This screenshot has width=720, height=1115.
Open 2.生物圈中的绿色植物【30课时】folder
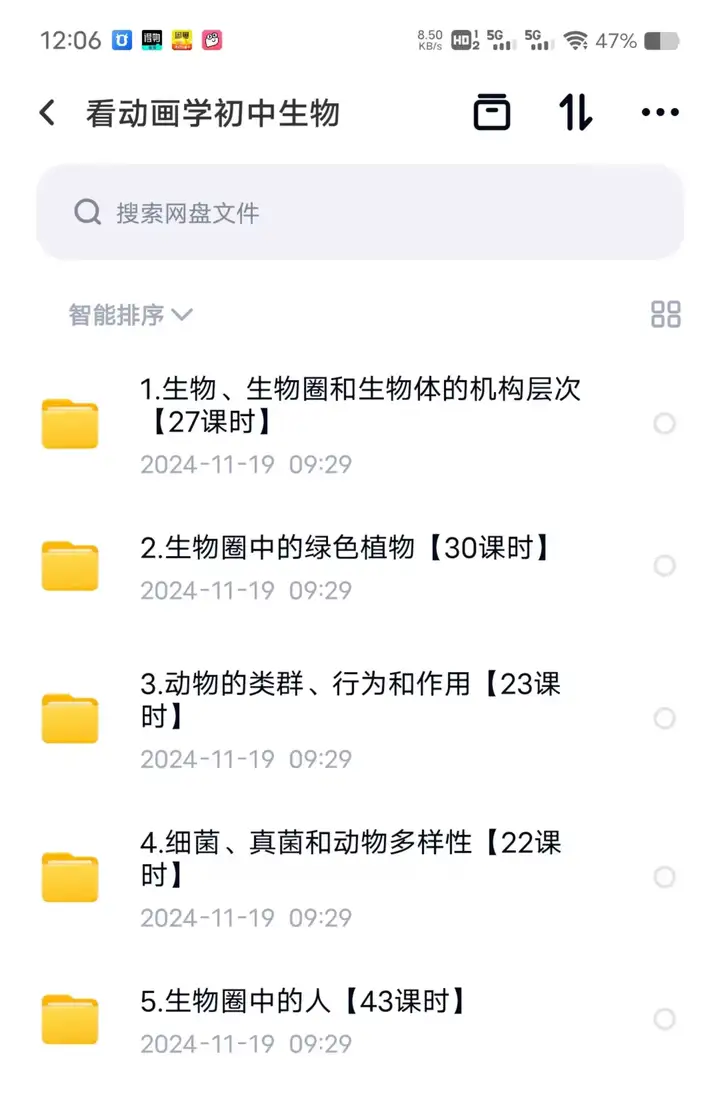(x=350, y=548)
